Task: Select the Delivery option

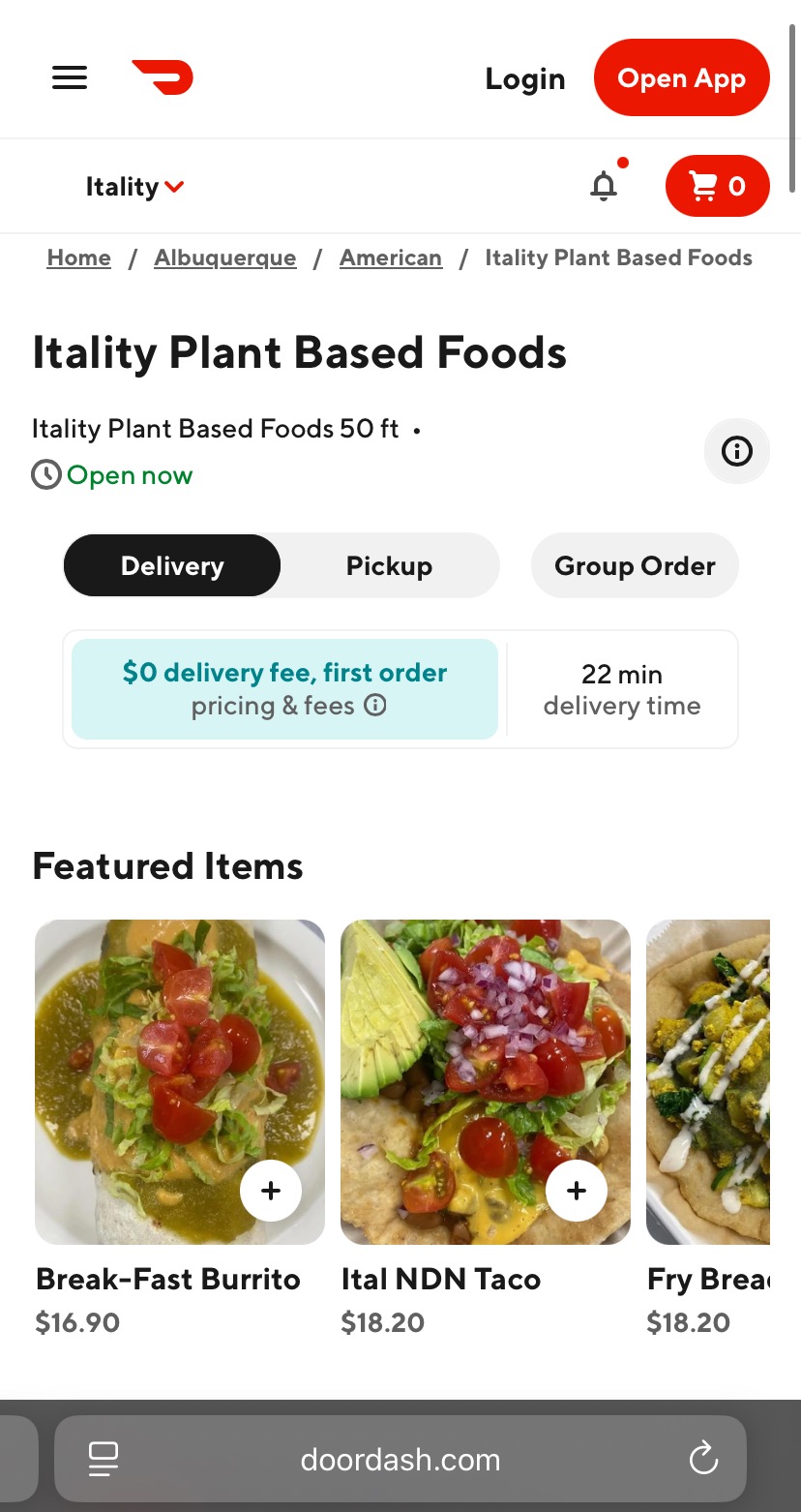Action: click(x=172, y=565)
